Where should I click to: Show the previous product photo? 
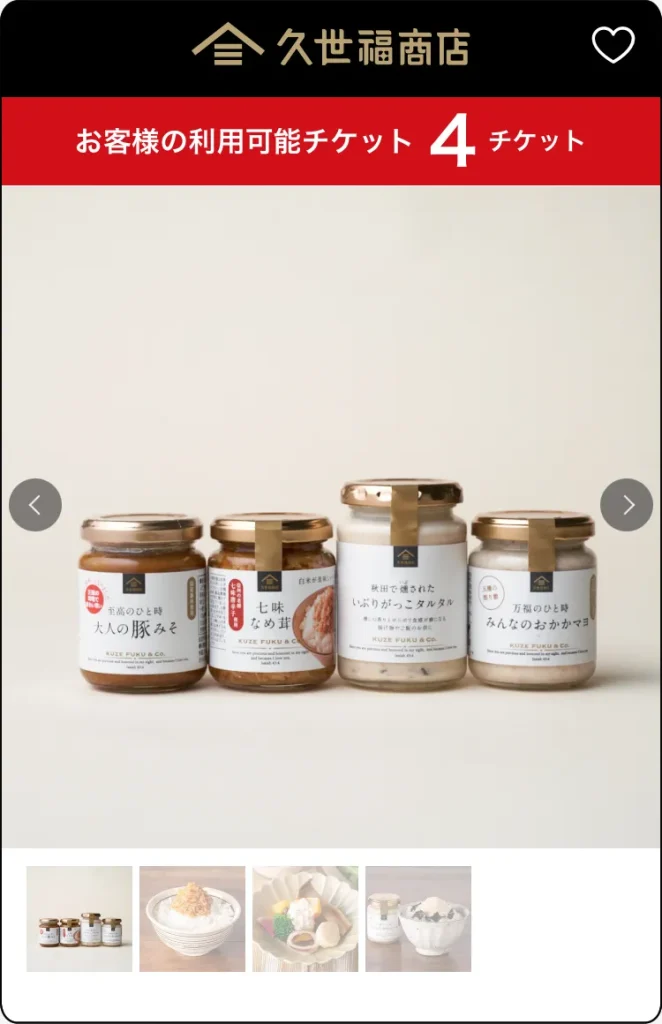click(x=35, y=505)
